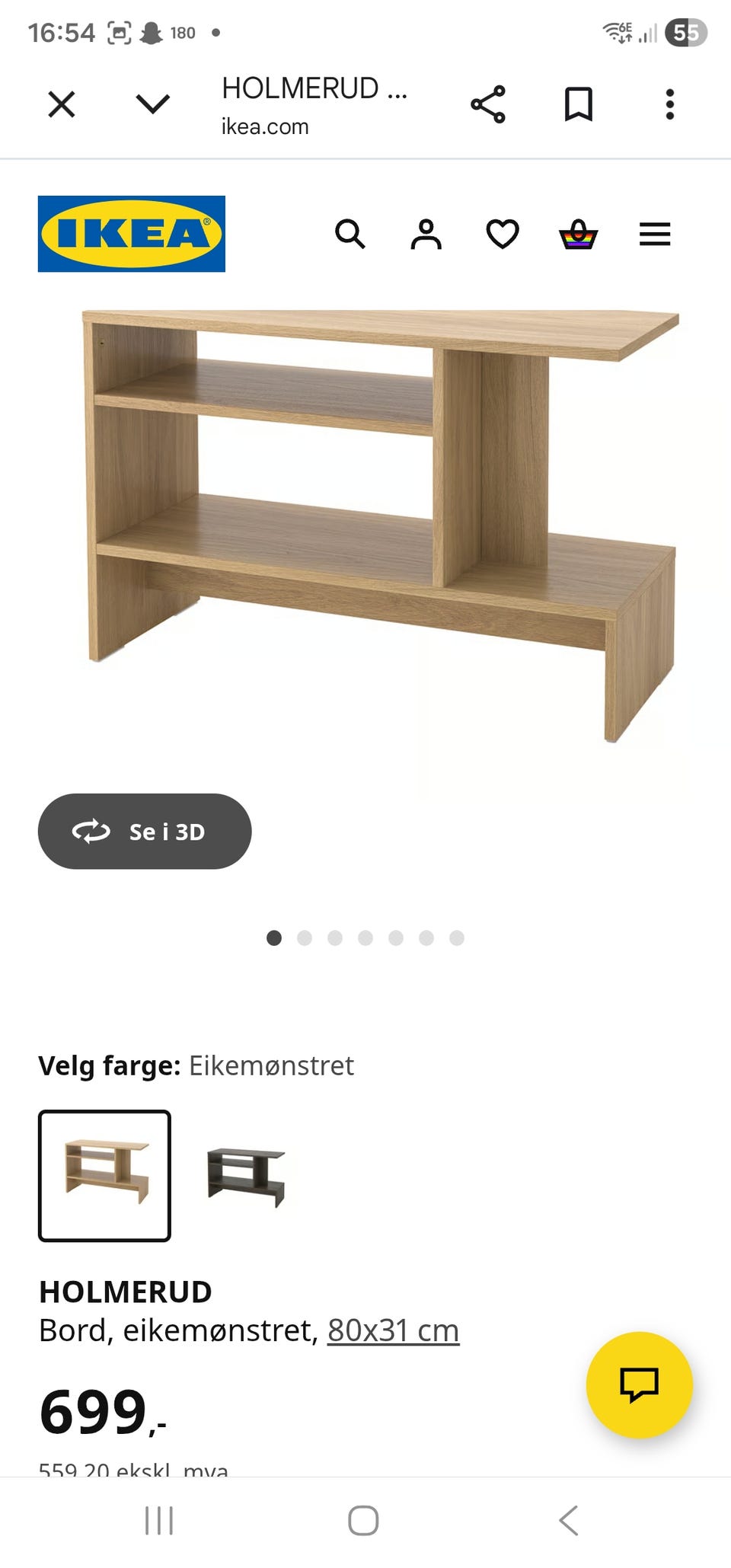This screenshot has width=731, height=1568.
Task: Open the browser three-dot menu
Action: pos(669,104)
